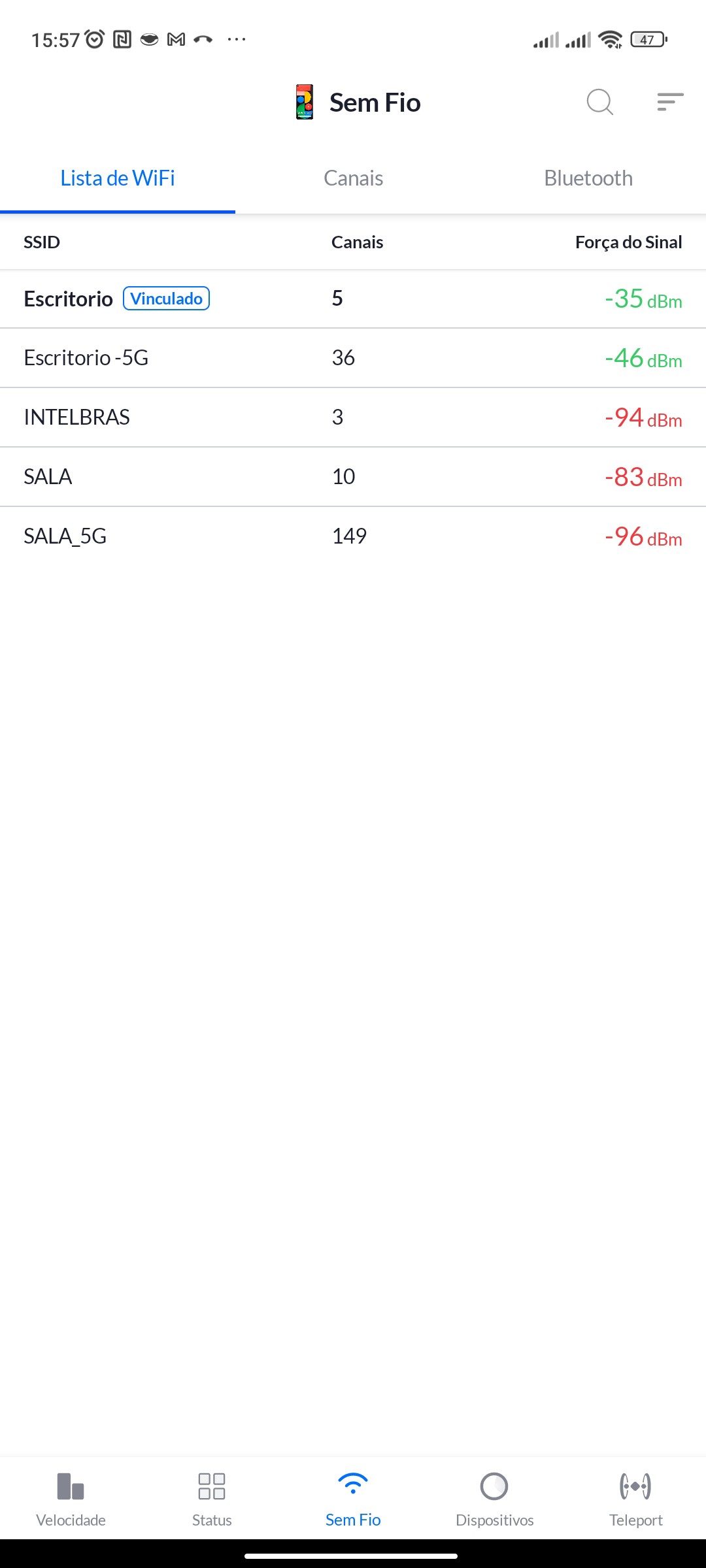Switch to the Canais tab
Screen dimensions: 706x1568
[353, 178]
